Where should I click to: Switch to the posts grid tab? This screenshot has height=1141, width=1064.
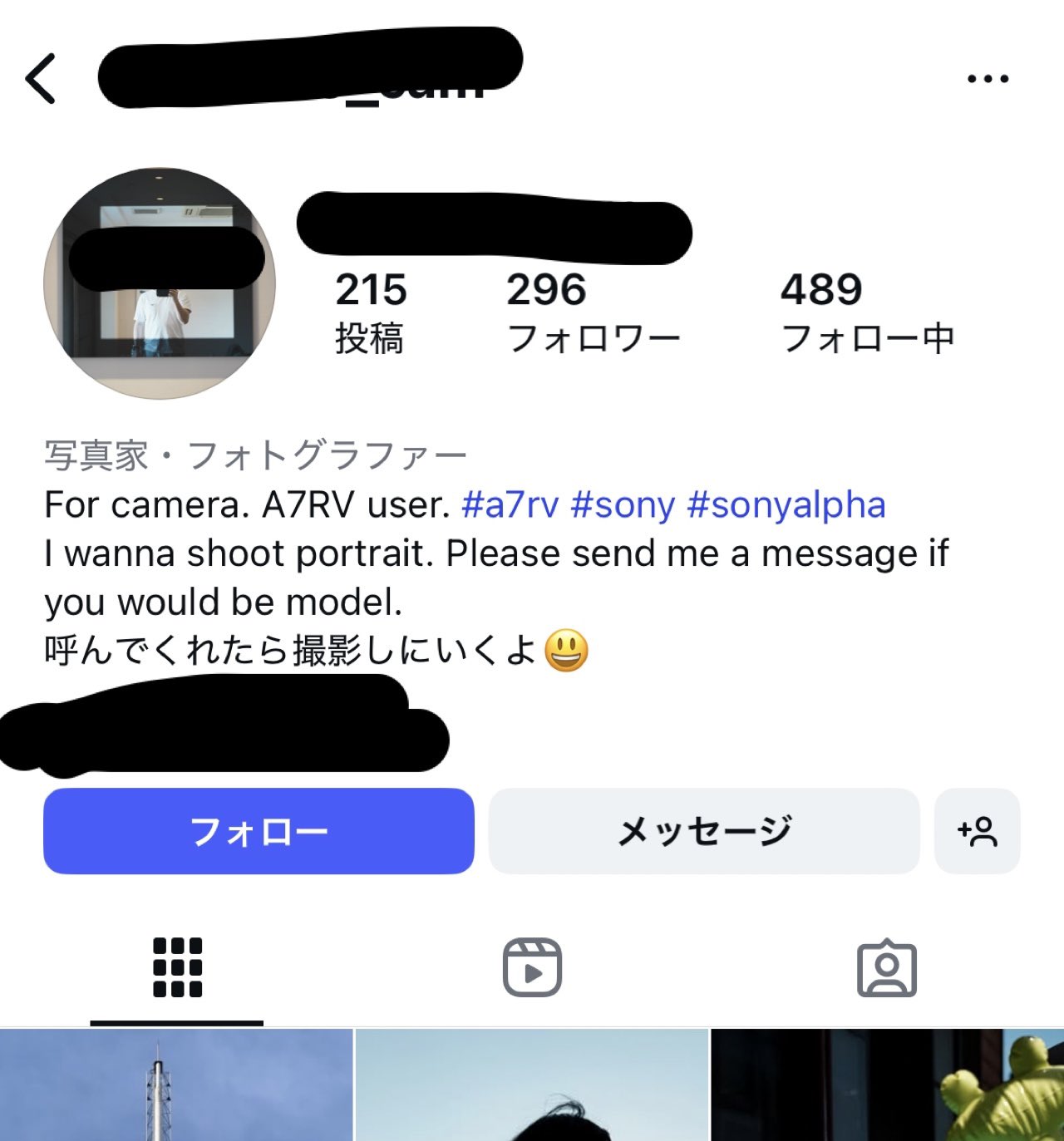click(177, 968)
